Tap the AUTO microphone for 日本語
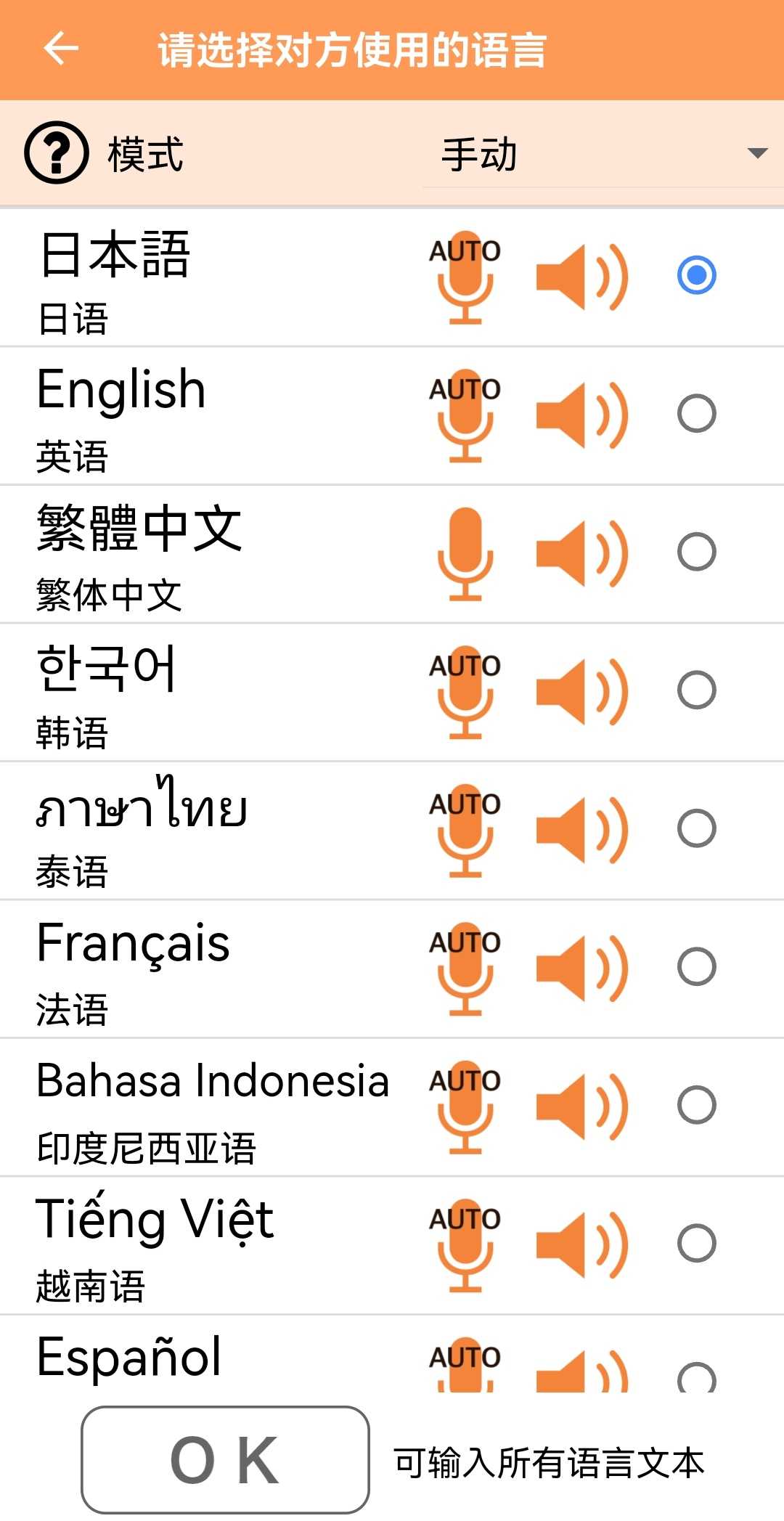The image size is (784, 1521). pyautogui.click(x=465, y=277)
